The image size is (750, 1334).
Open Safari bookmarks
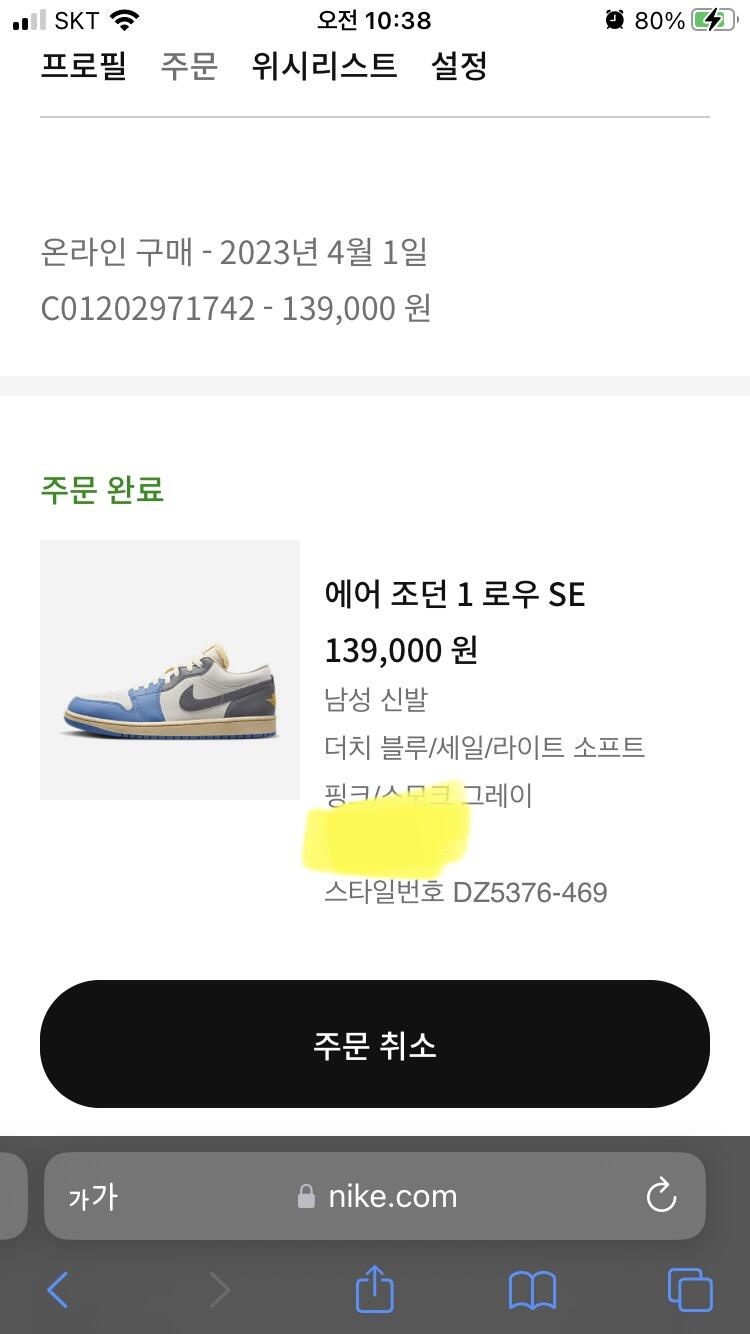[532, 1290]
